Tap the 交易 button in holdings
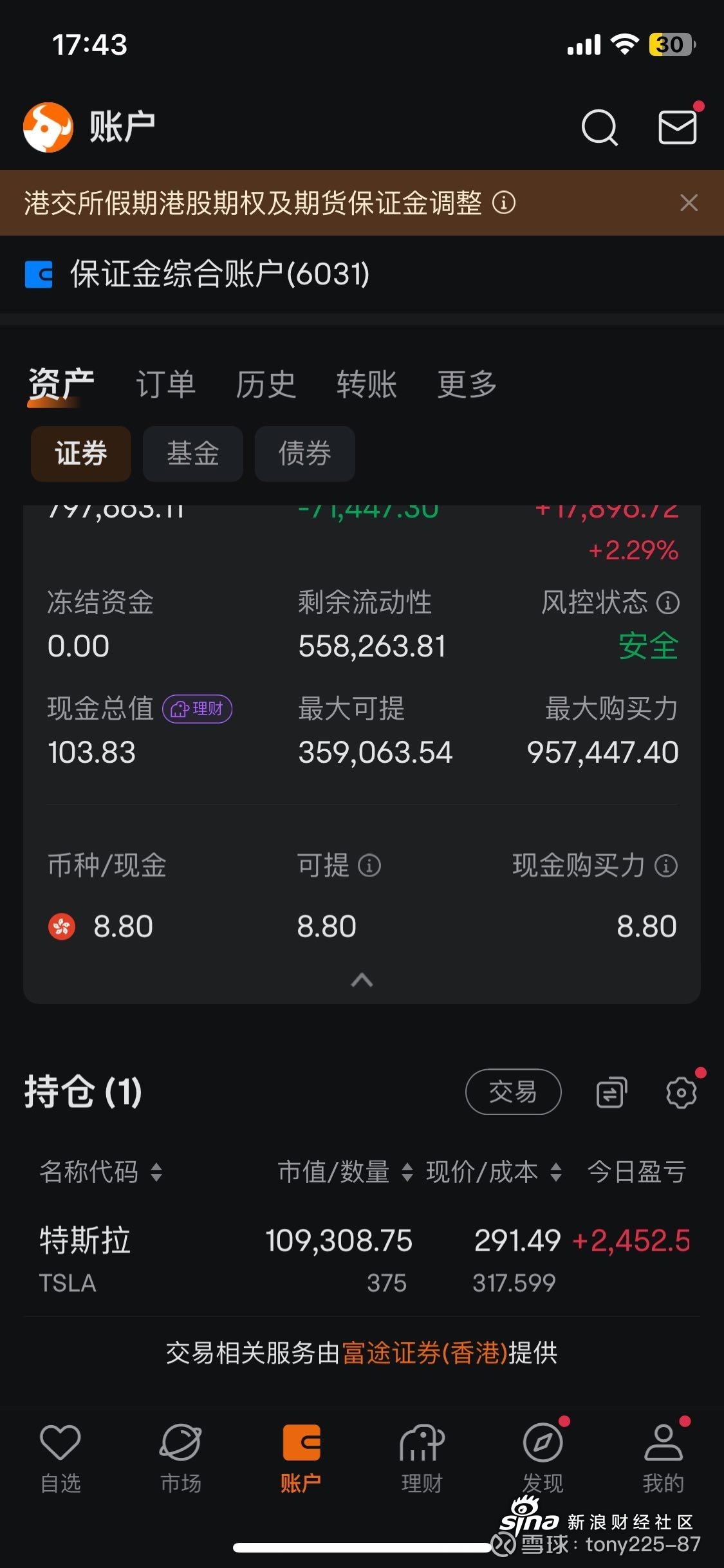Viewport: 724px width, 1568px height. click(513, 1092)
